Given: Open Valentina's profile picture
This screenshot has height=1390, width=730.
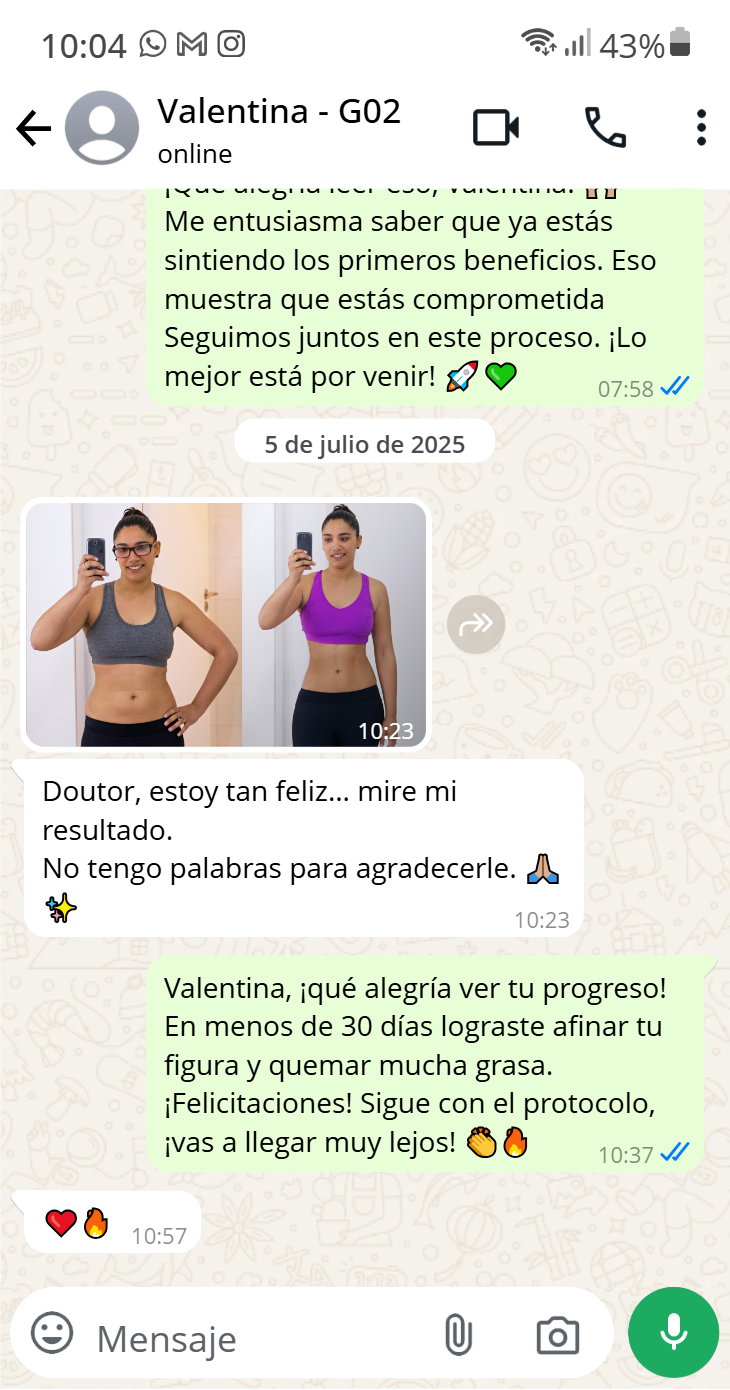Looking at the screenshot, I should (x=100, y=128).
